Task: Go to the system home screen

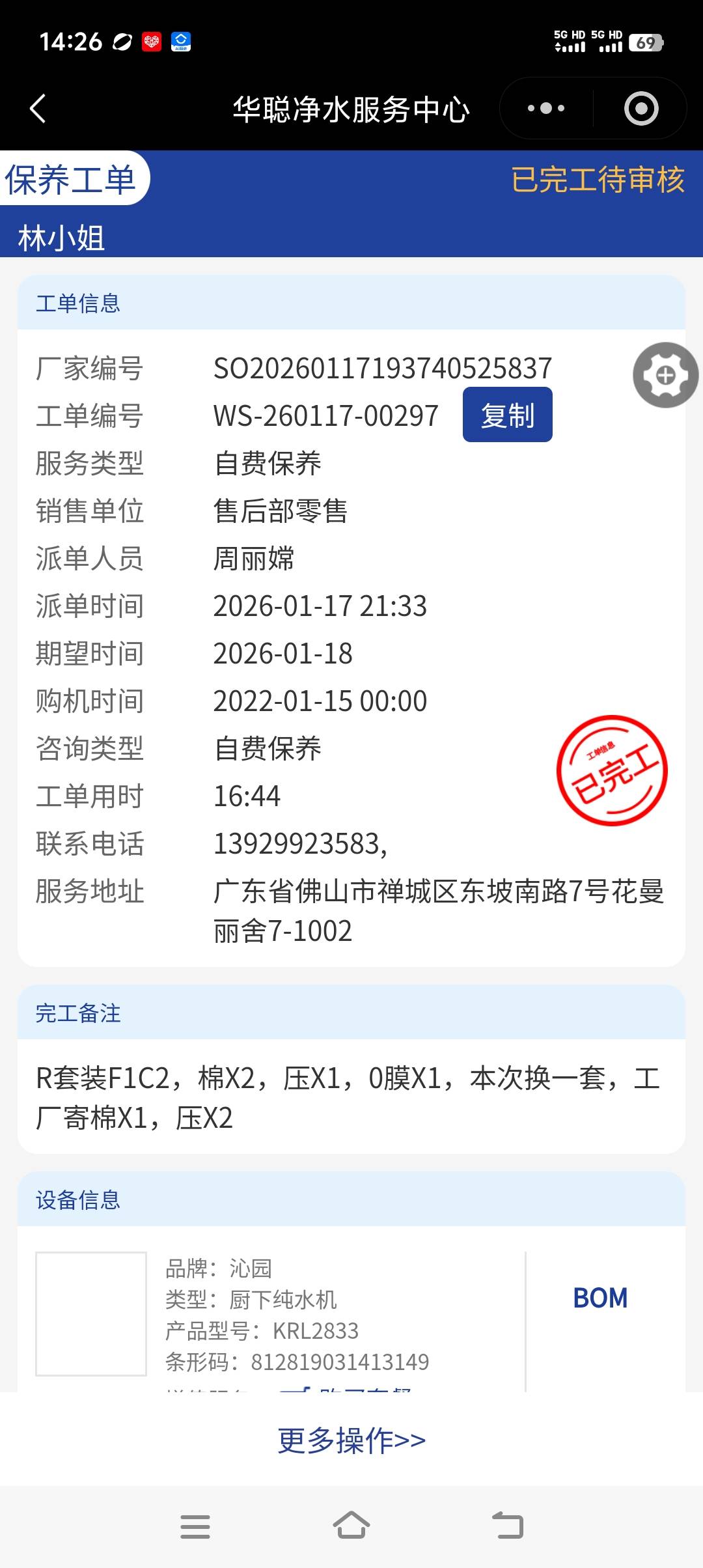Action: coord(351,1526)
